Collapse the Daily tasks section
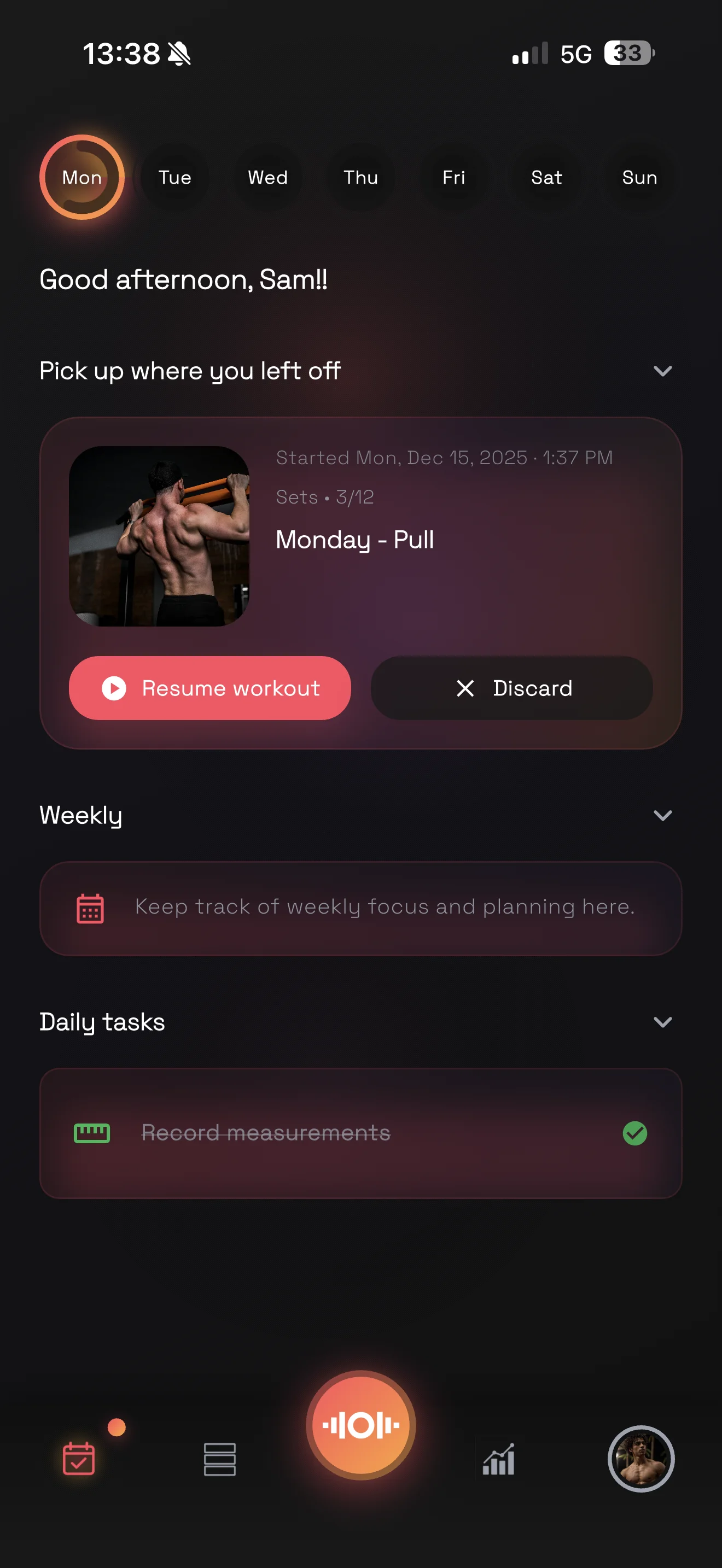 (x=662, y=1021)
